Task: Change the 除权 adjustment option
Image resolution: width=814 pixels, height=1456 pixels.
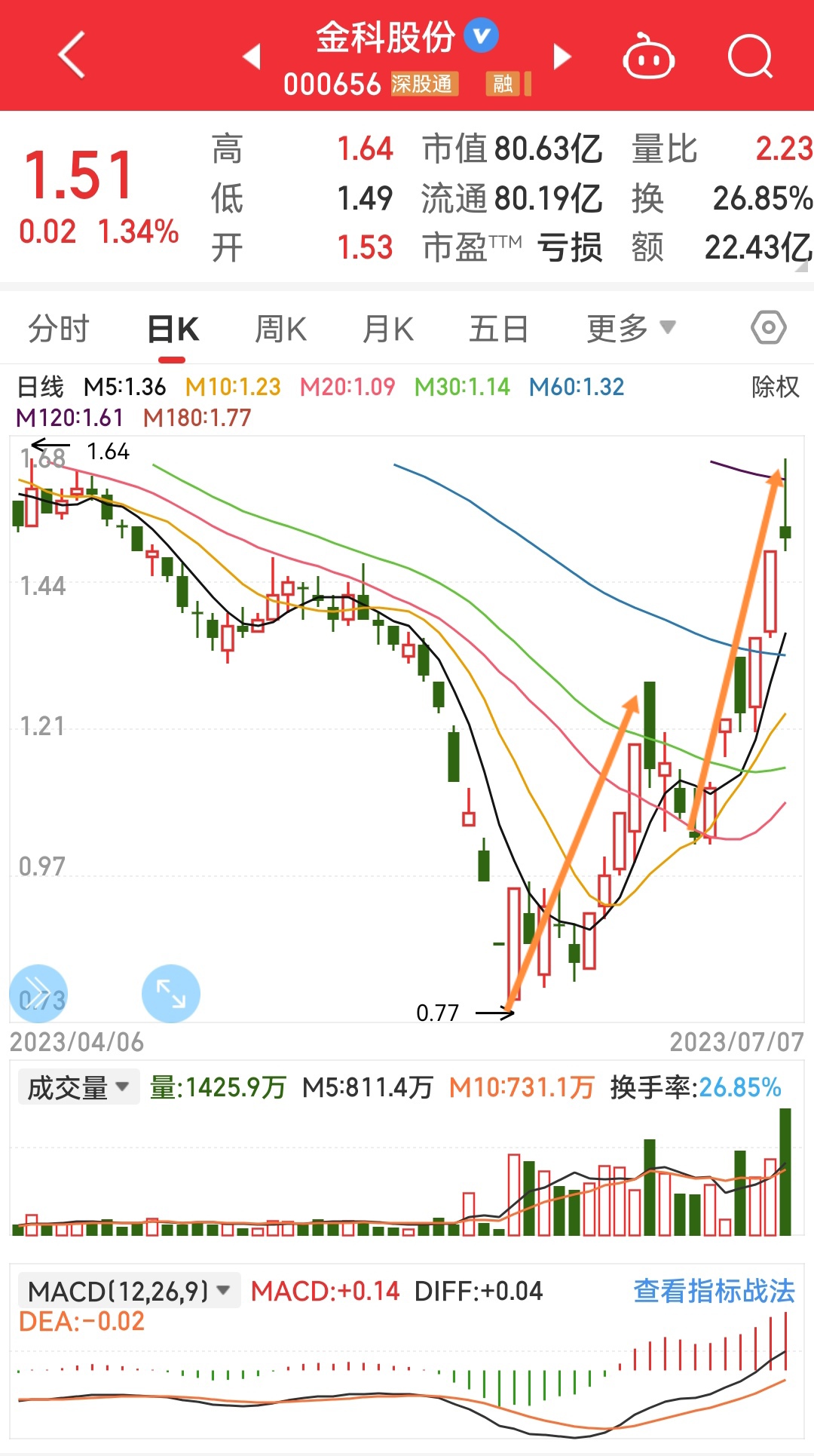Action: coord(775,387)
